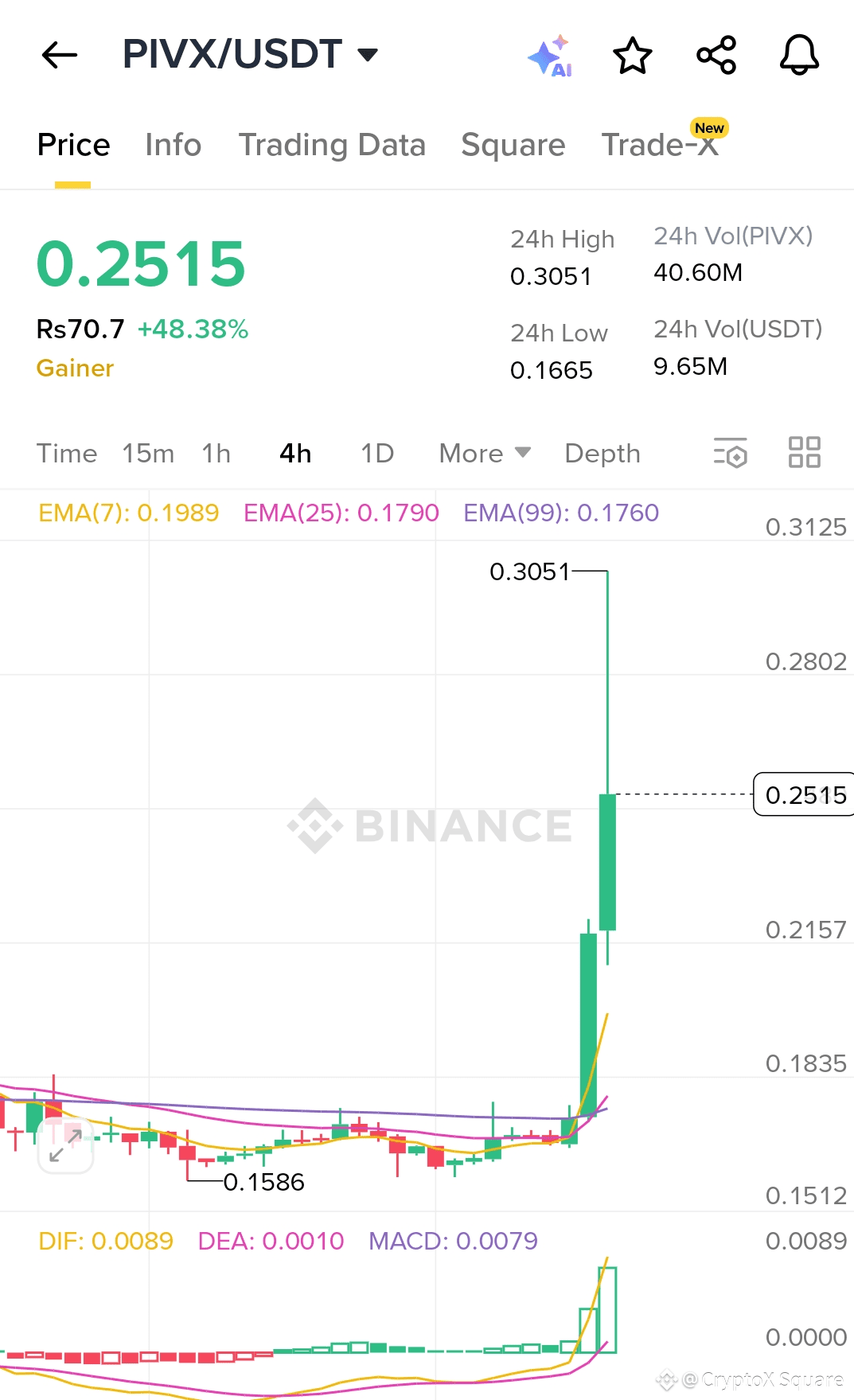View the Square tab

tap(513, 145)
